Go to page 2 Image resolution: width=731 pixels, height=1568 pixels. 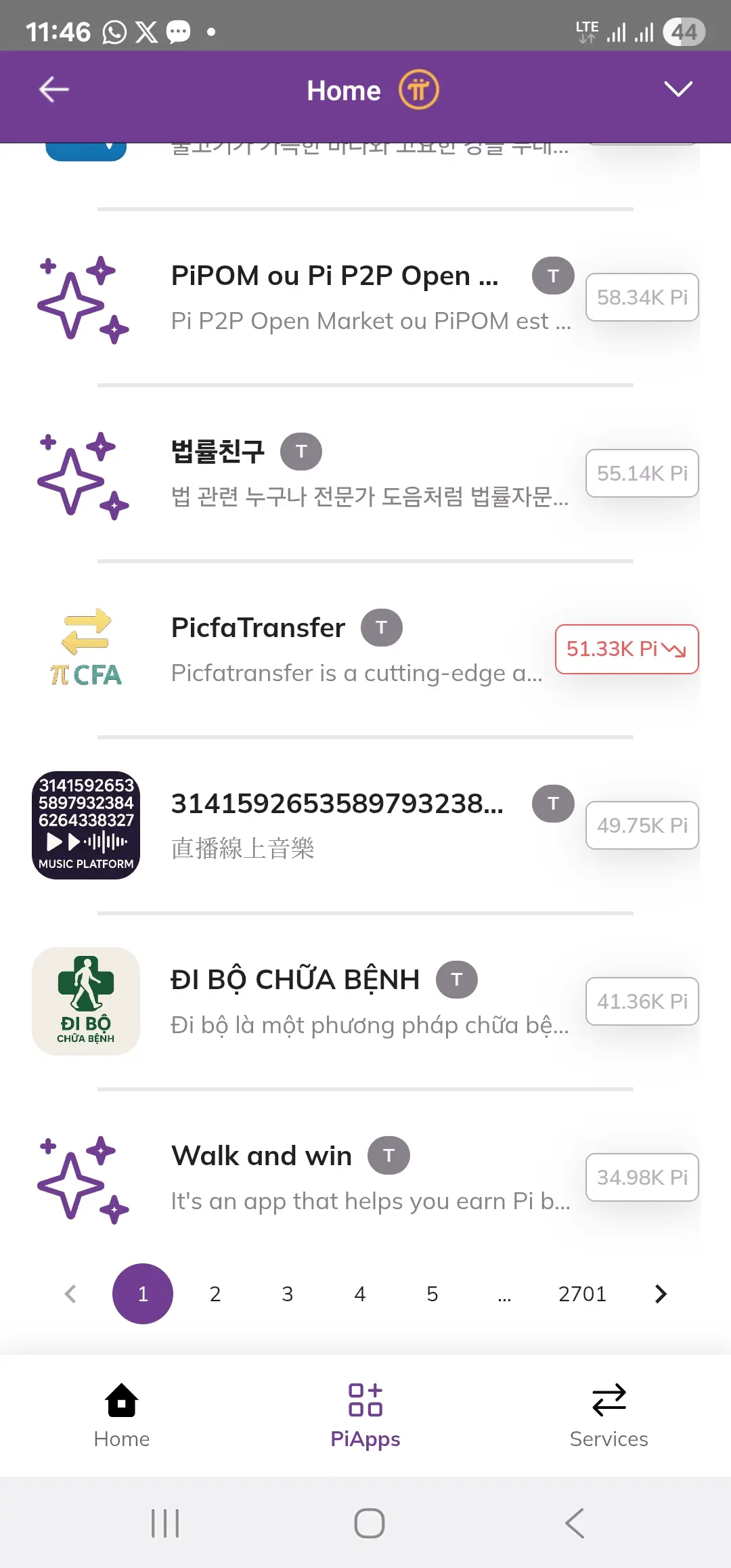tap(215, 1294)
